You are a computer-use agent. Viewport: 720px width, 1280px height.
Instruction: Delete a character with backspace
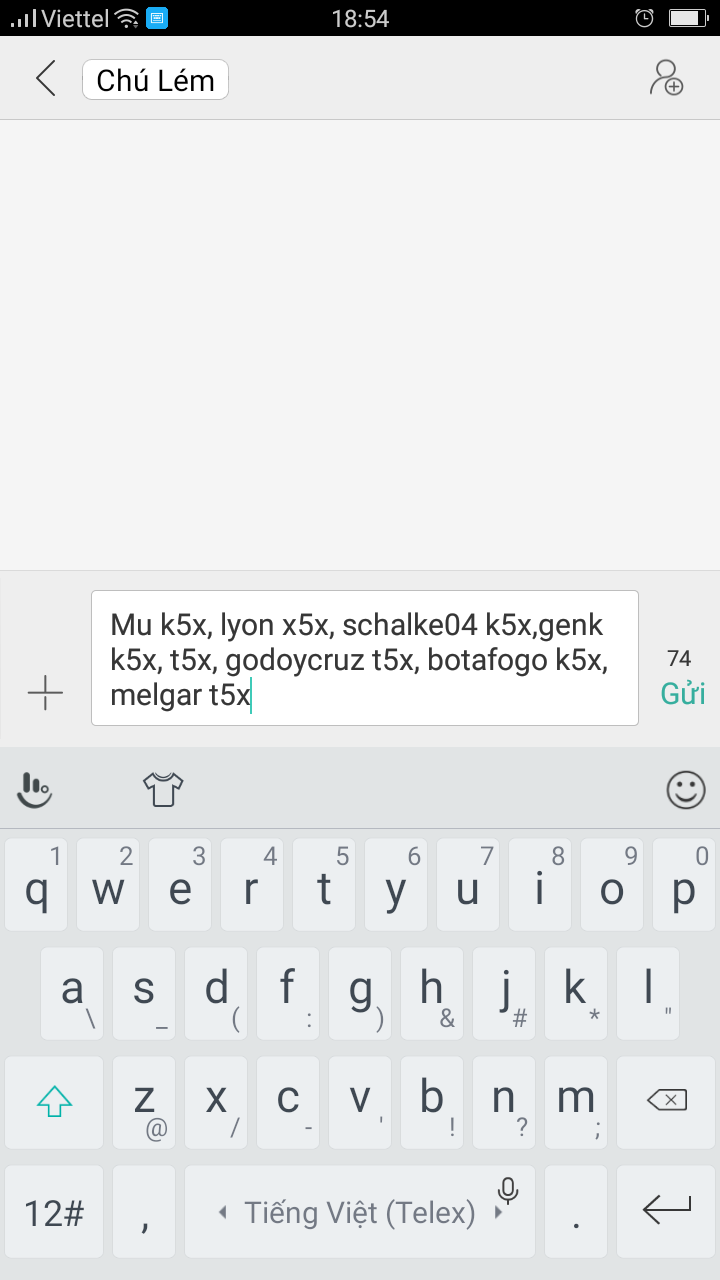[666, 1101]
